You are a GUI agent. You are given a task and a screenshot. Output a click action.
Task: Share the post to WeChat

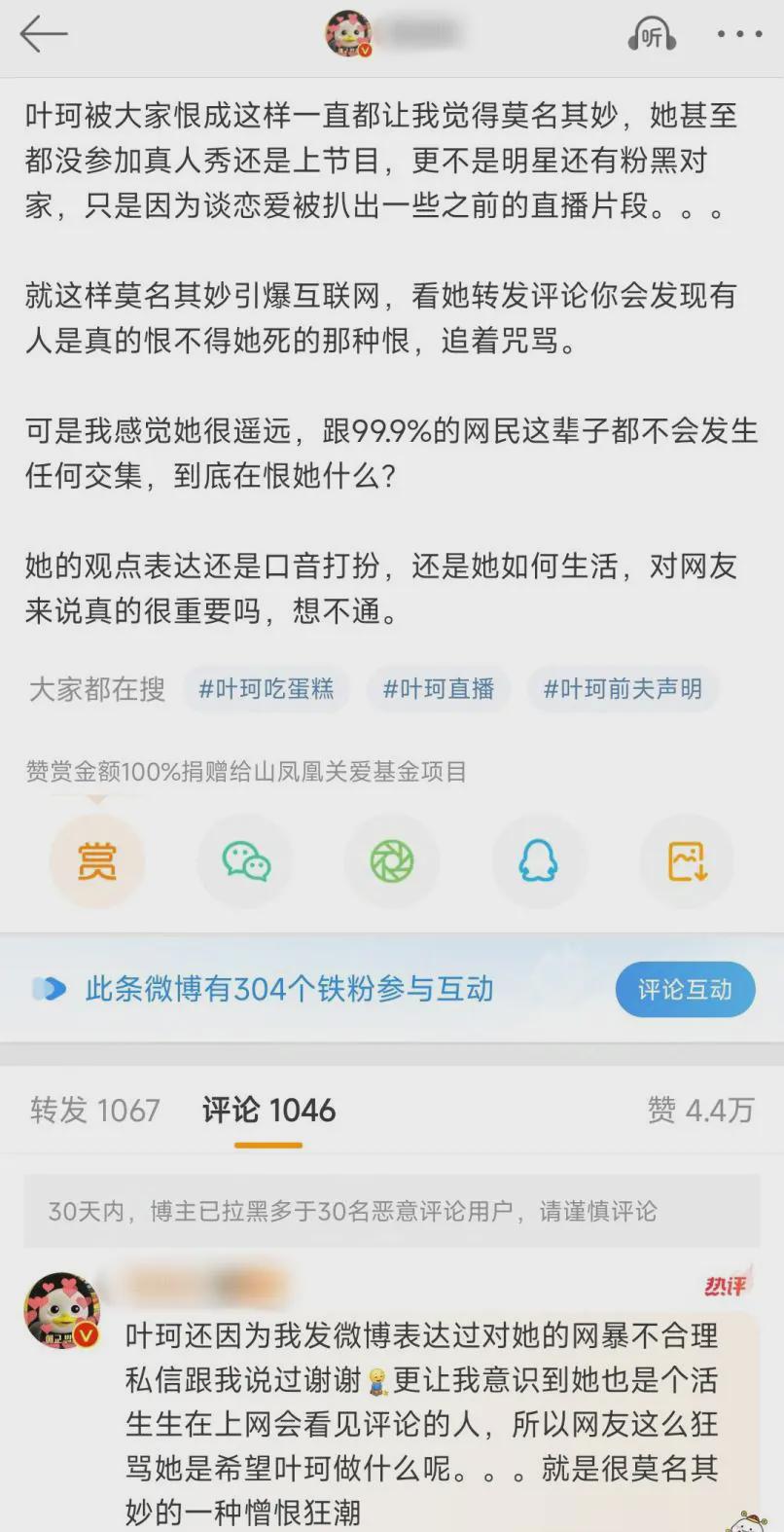pos(245,861)
